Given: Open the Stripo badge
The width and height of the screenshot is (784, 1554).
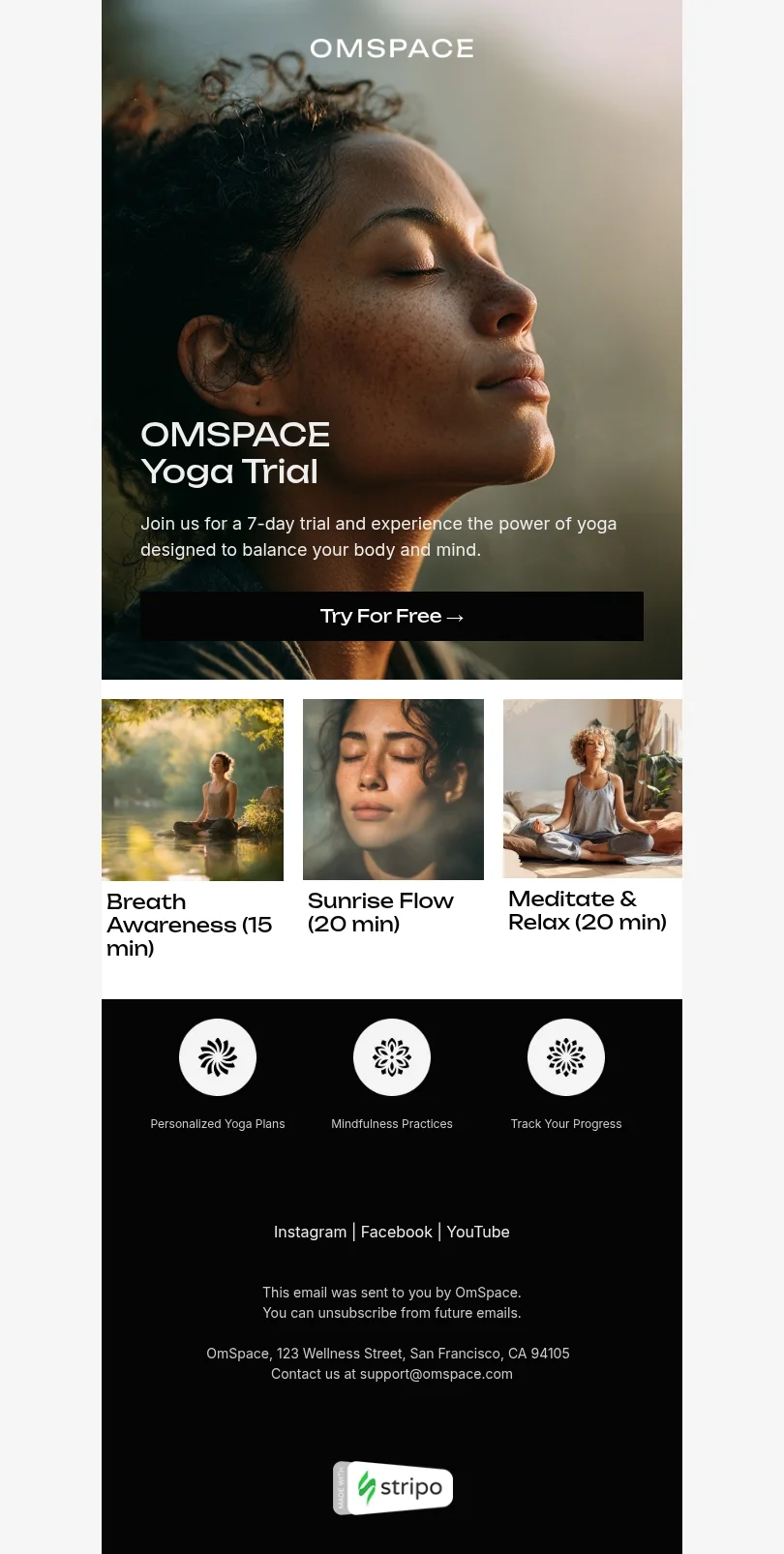Looking at the screenshot, I should pyautogui.click(x=393, y=1487).
